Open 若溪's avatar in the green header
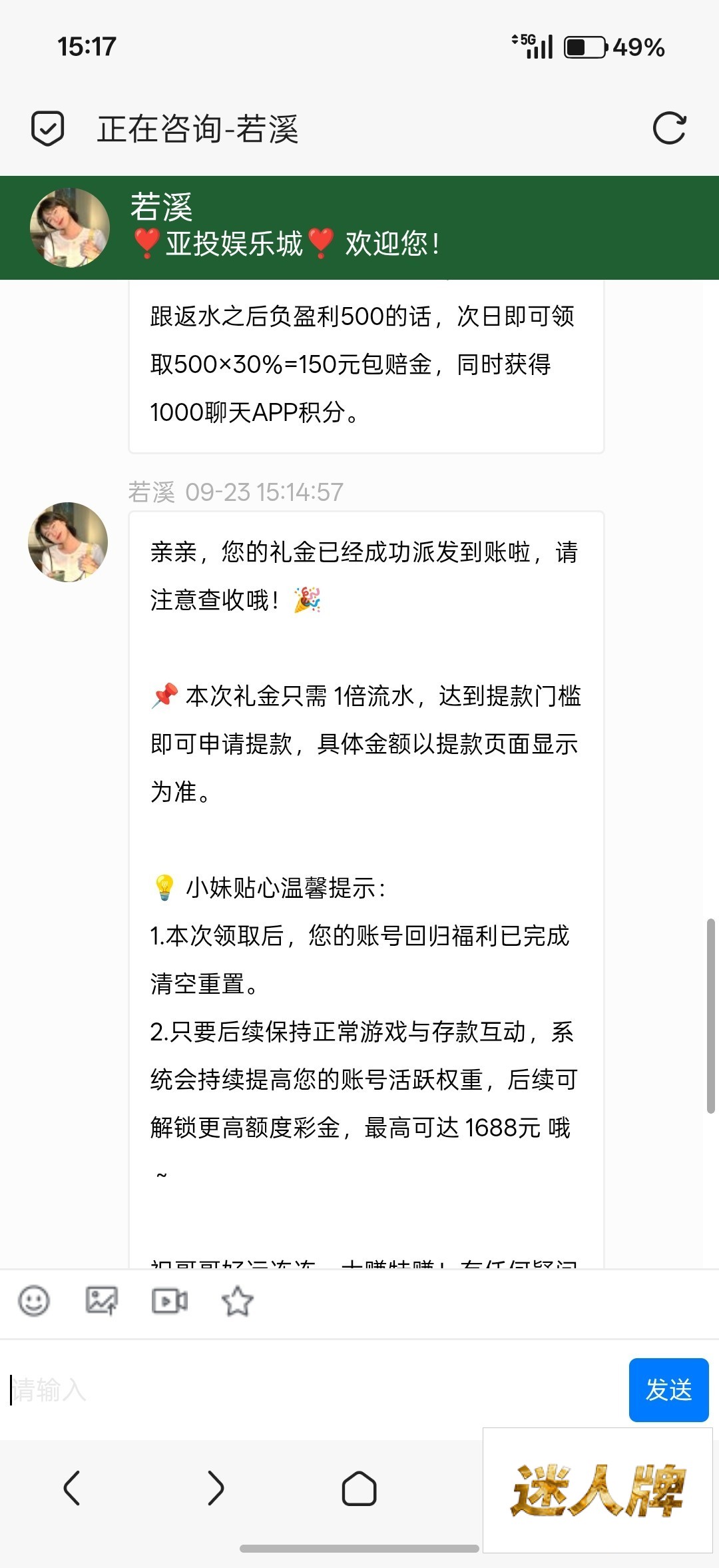Screen dimensions: 719x1568 coord(70,228)
